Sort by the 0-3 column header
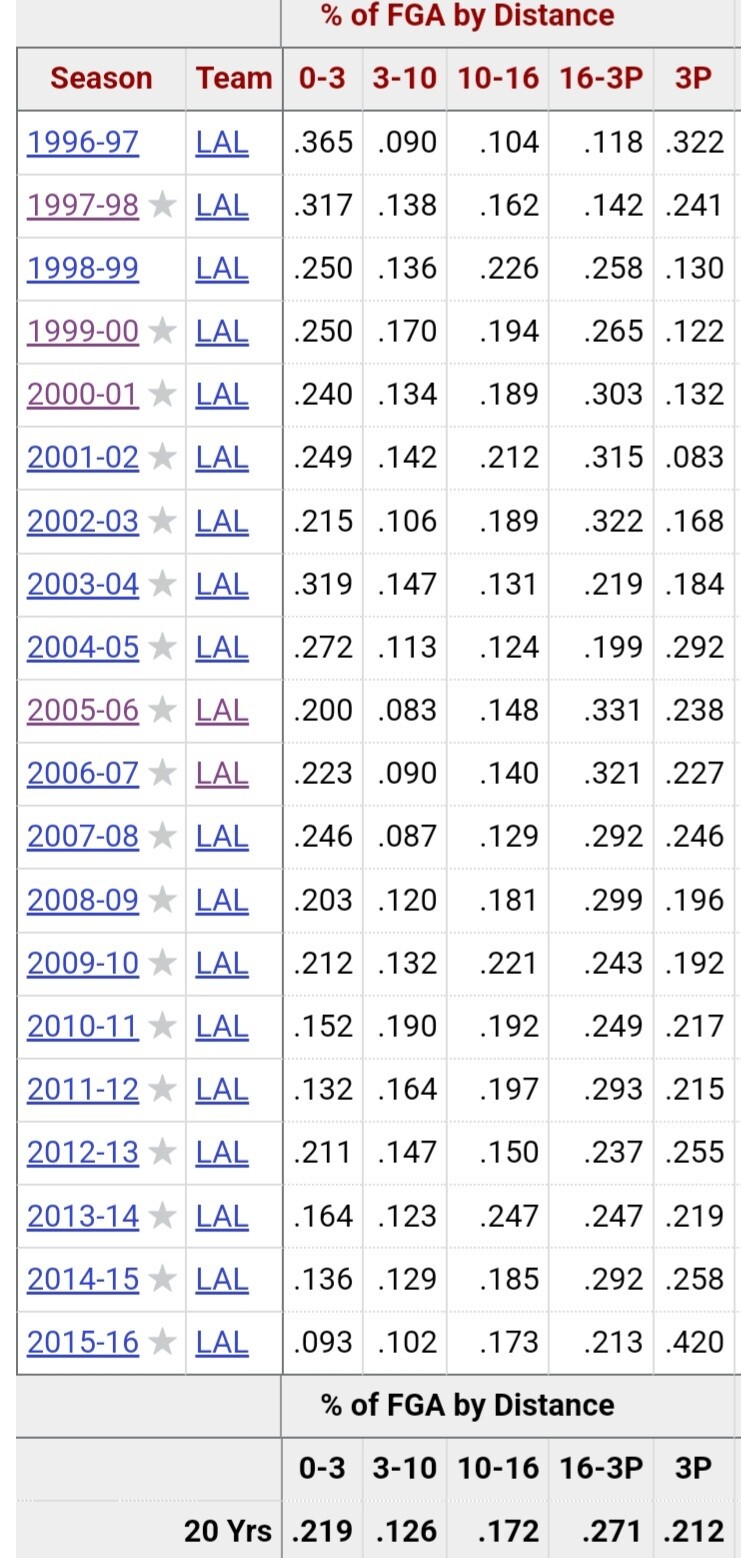Screen dimensions: 741x1558 321,78
